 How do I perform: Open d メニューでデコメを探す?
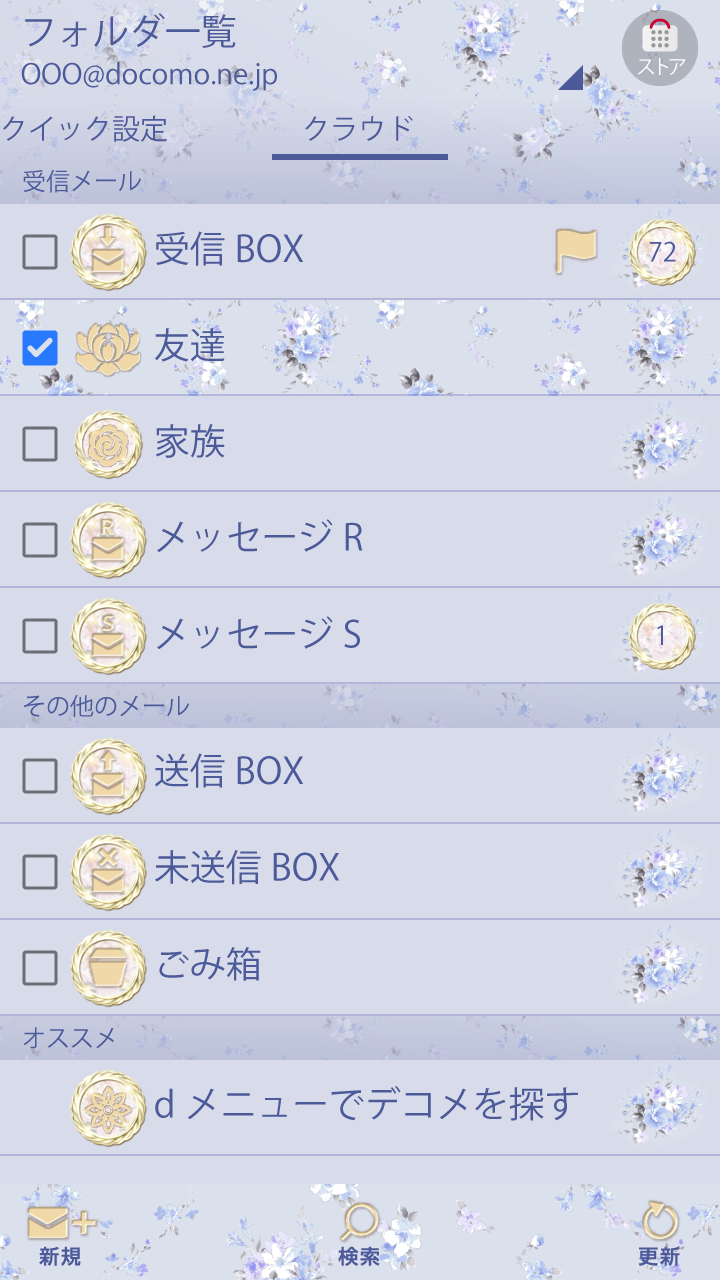tap(366, 1105)
